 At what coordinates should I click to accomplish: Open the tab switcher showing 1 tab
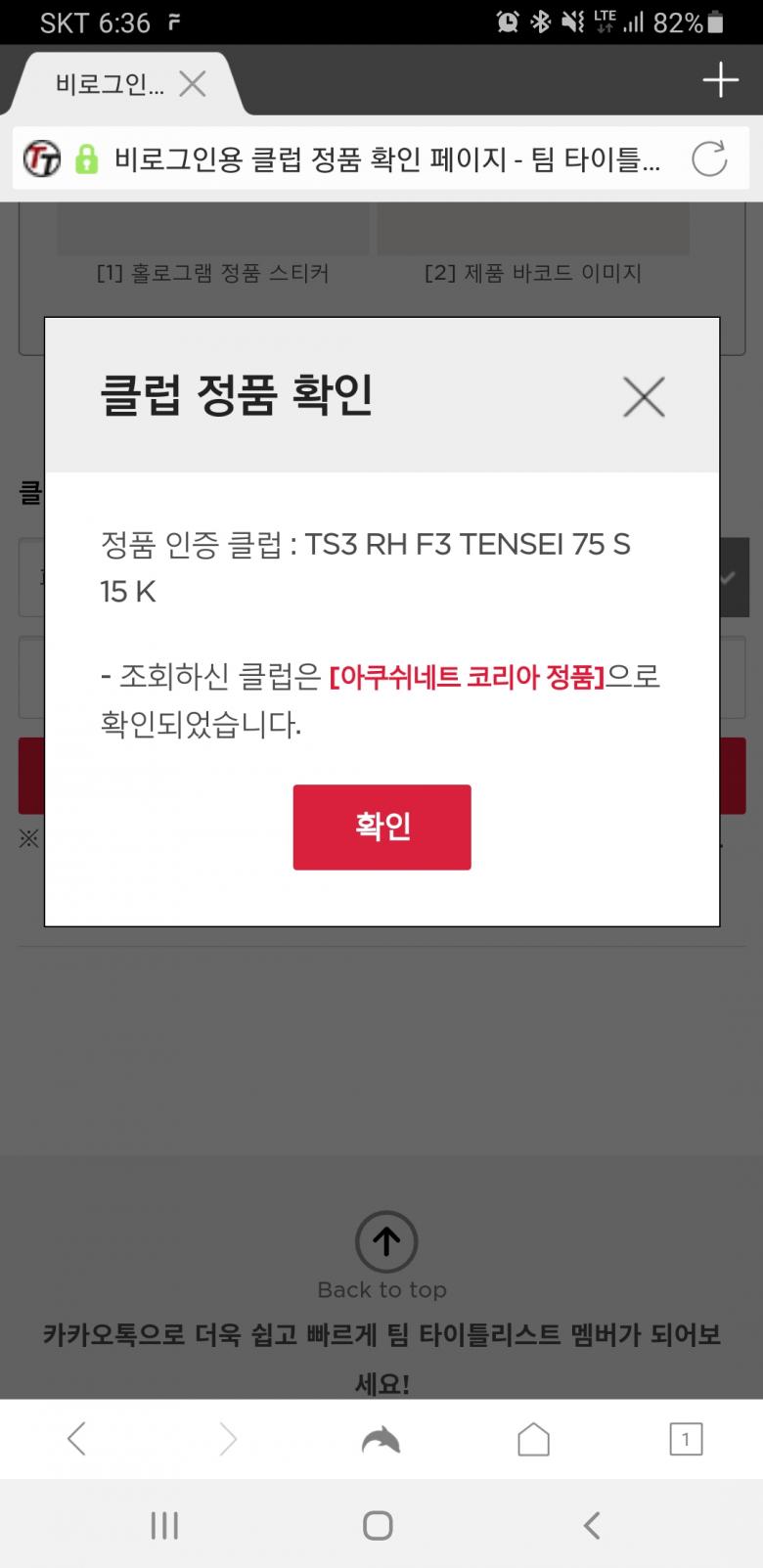685,1439
